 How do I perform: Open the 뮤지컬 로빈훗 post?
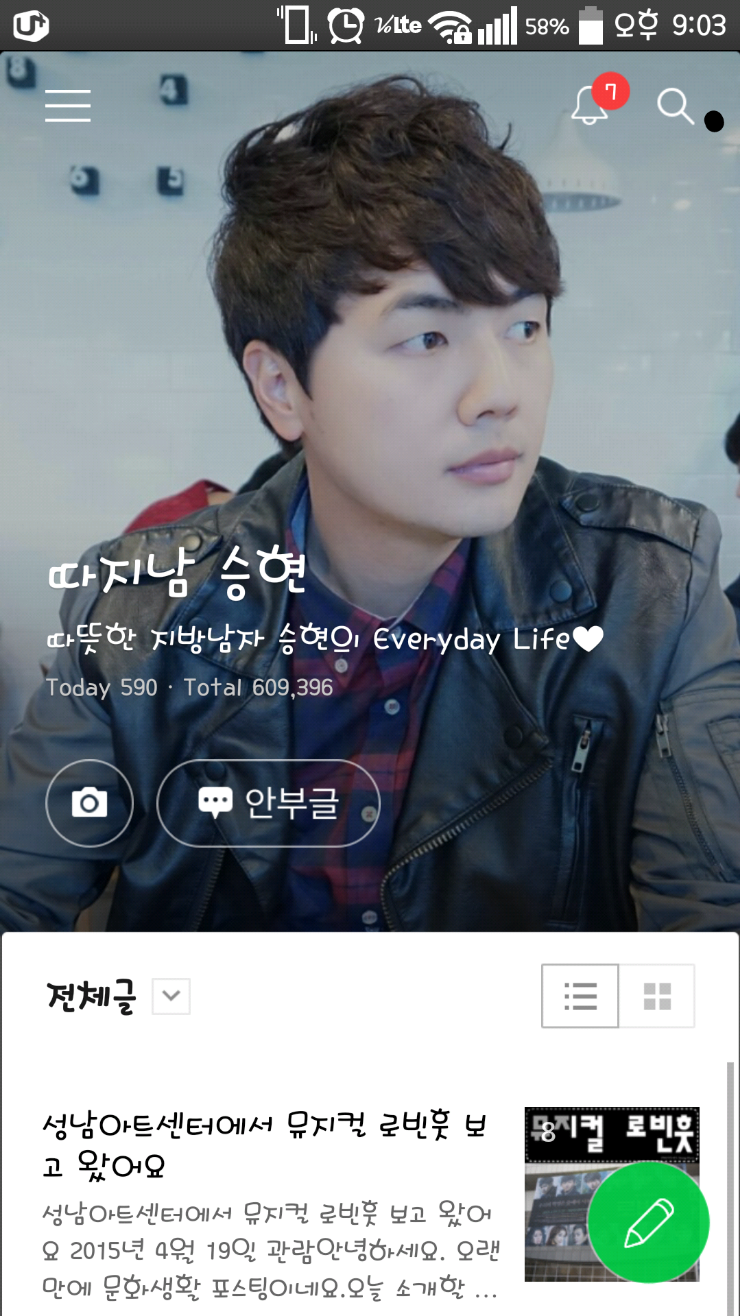[x=265, y=1146]
